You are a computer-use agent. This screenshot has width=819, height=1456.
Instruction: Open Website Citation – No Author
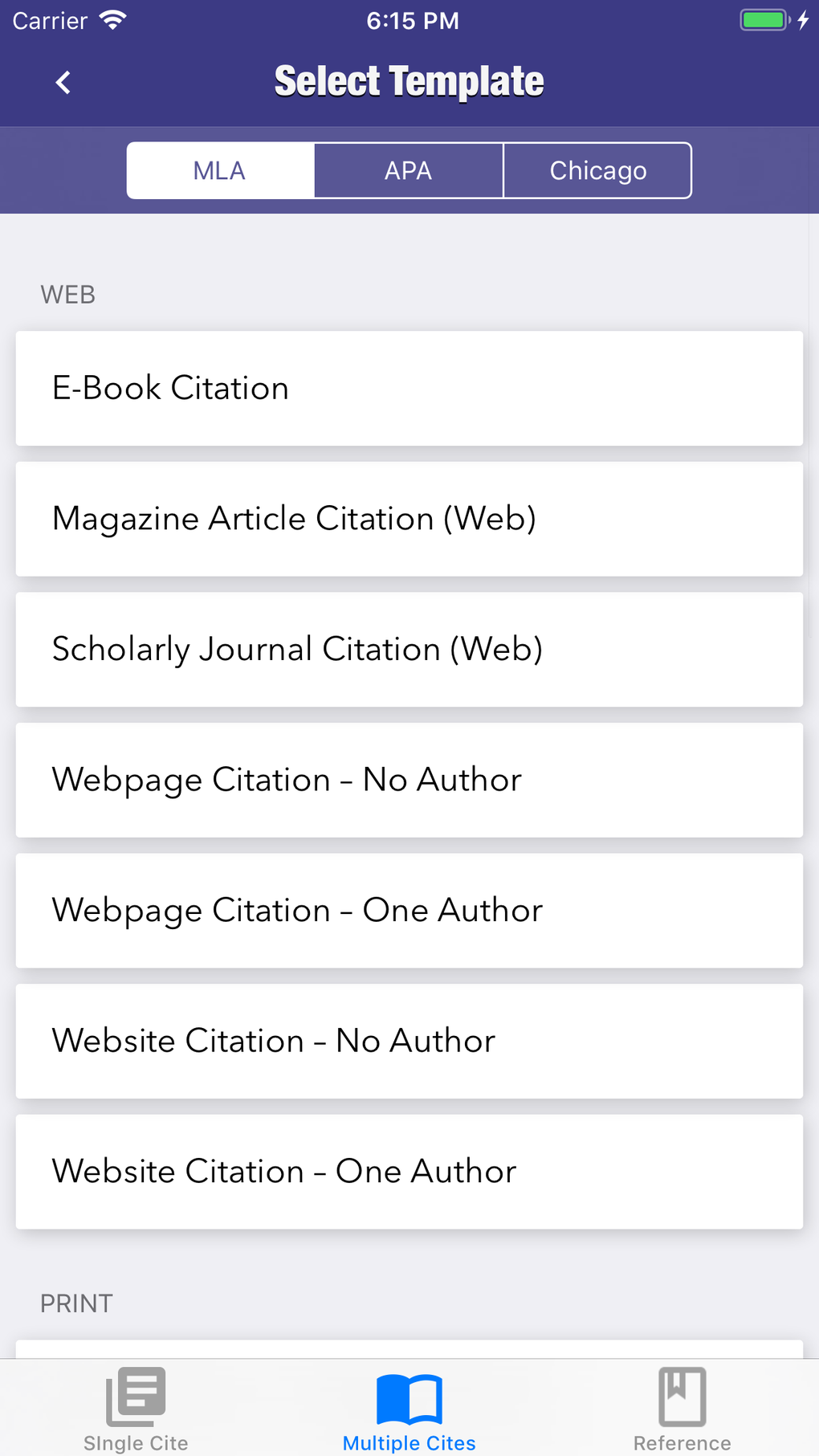coord(409,1041)
